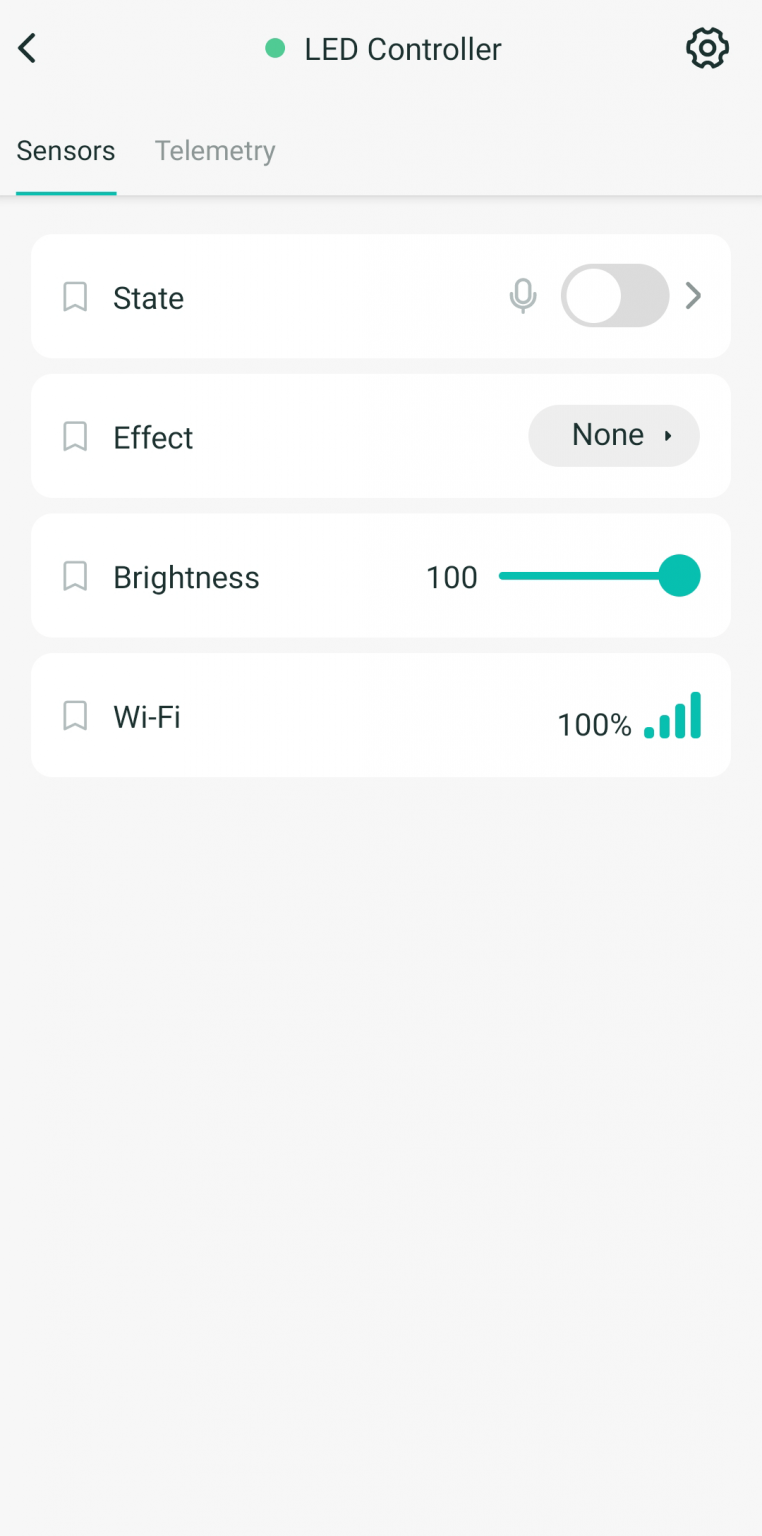Screen dimensions: 762x1536
Task: Toggle the State switch on
Action: click(614, 295)
